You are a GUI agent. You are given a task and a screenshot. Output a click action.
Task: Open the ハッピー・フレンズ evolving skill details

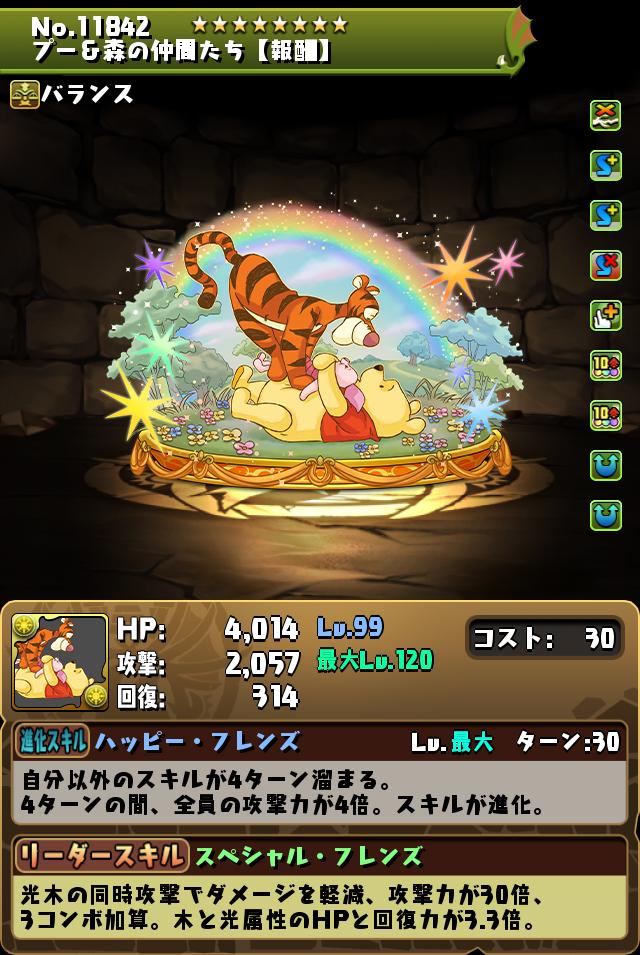pyautogui.click(x=197, y=741)
